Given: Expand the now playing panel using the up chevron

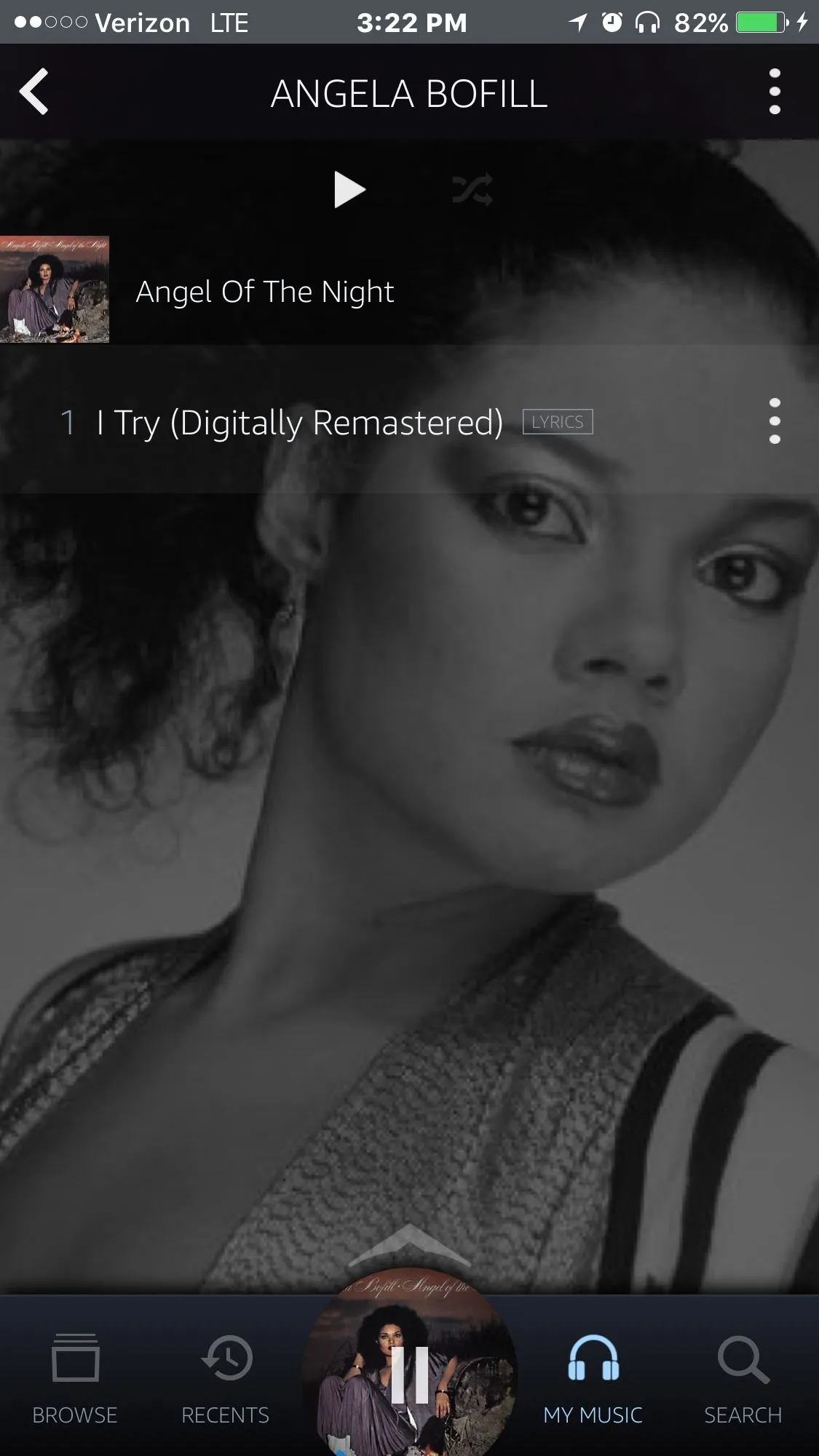Looking at the screenshot, I should coord(409,1244).
